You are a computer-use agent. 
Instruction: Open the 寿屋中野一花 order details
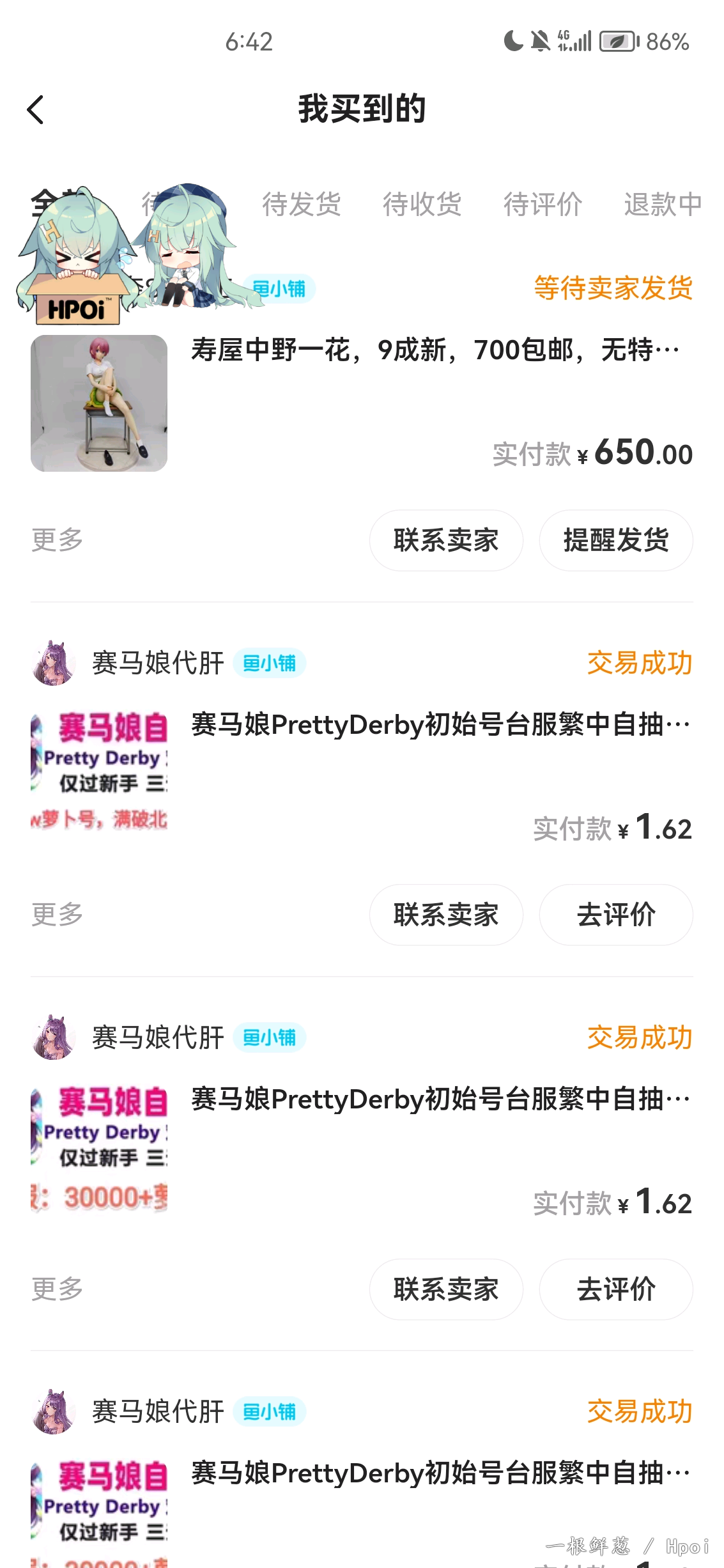(435, 350)
